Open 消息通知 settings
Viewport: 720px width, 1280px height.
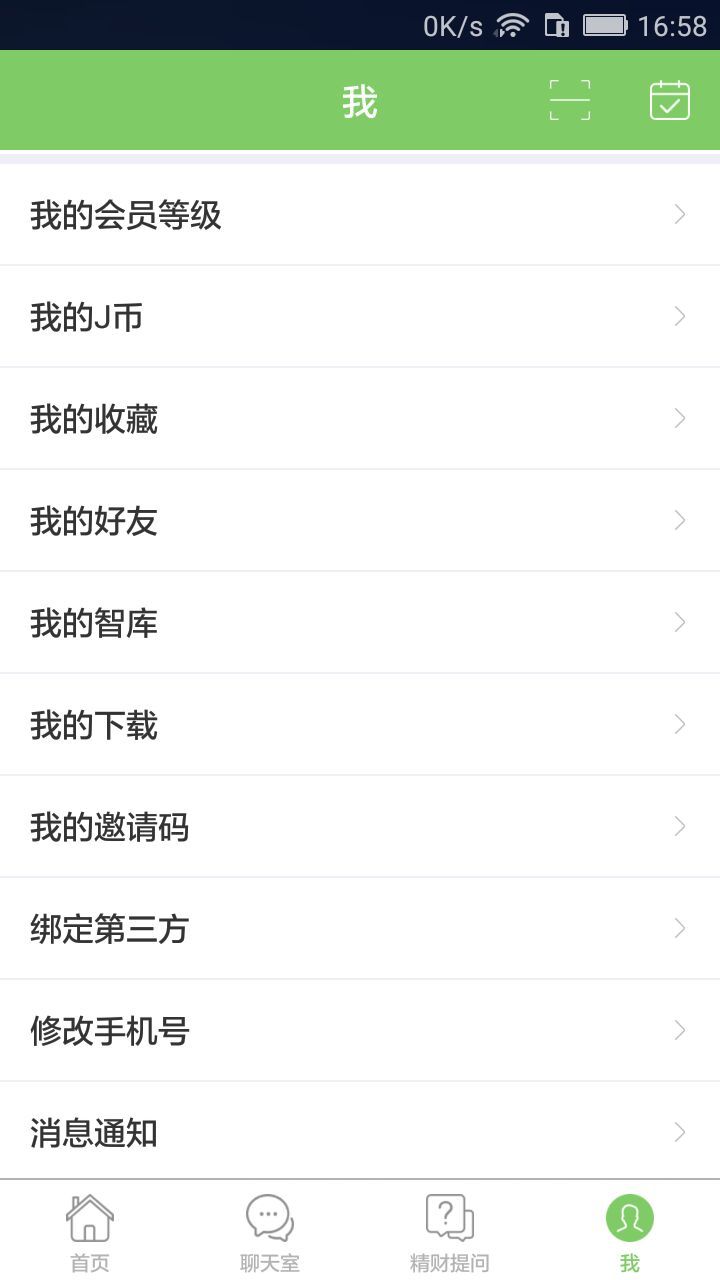360,1133
